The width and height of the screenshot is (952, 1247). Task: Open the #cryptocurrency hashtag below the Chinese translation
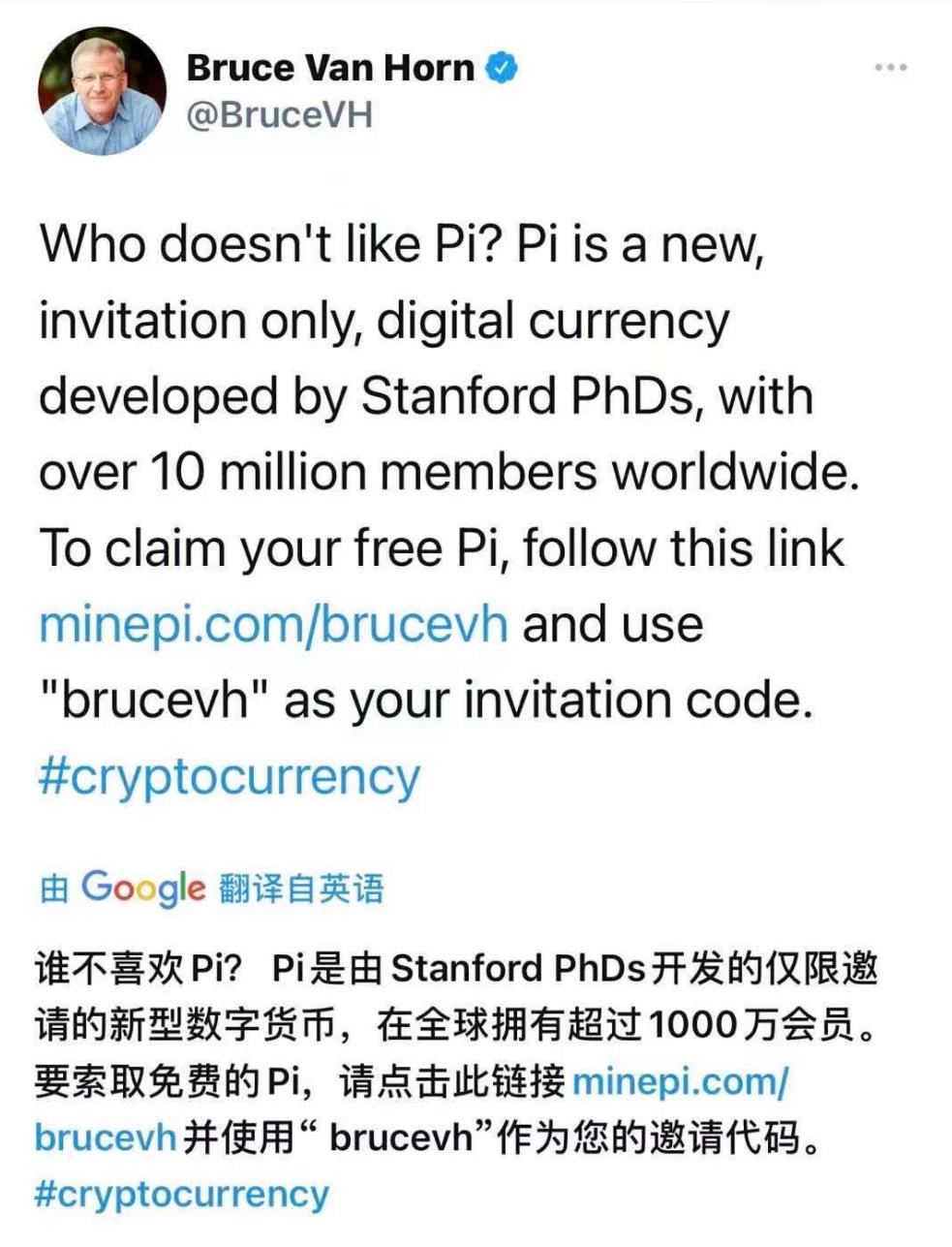coord(182,1194)
